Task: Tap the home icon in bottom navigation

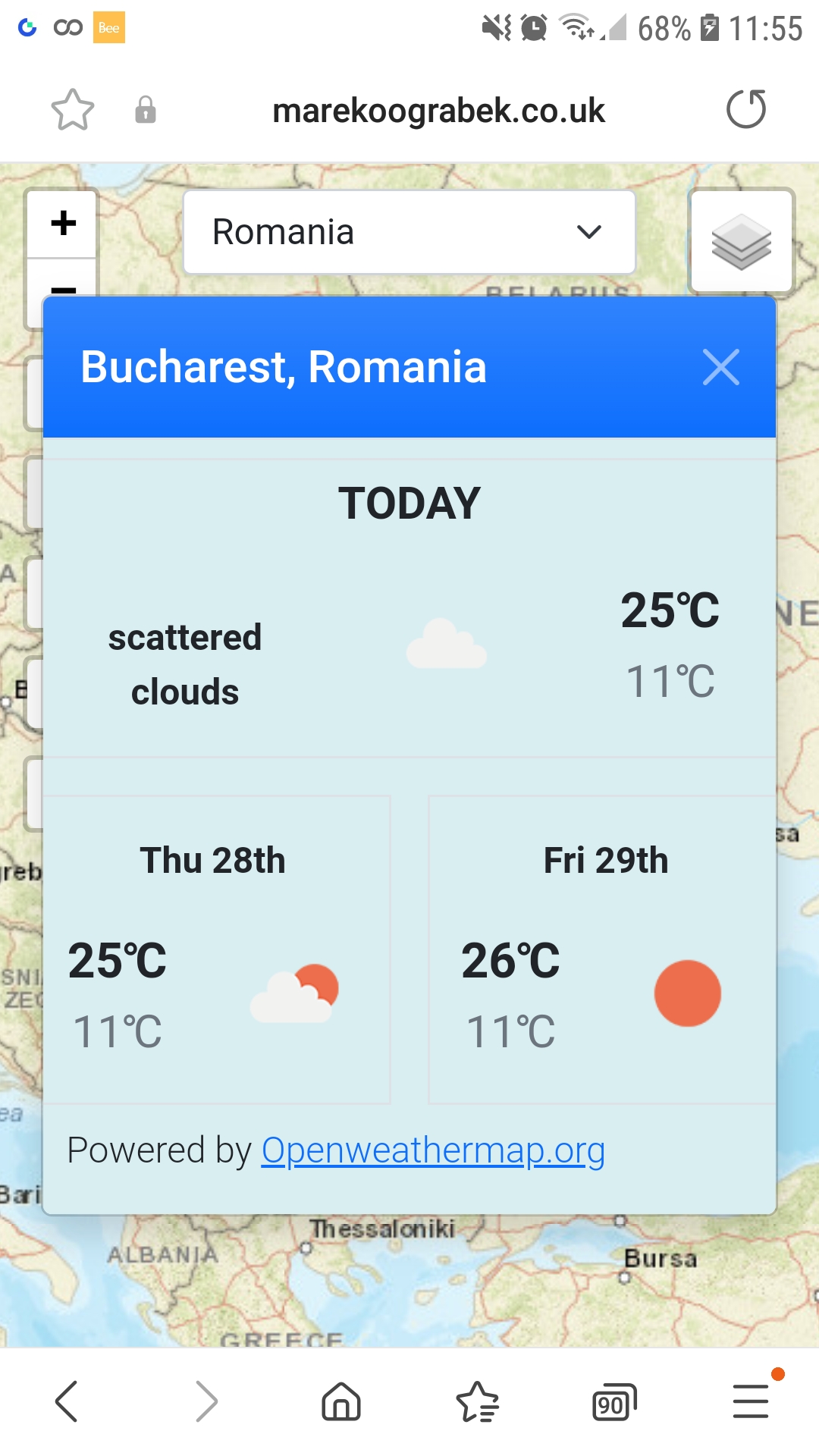Action: (x=341, y=1401)
